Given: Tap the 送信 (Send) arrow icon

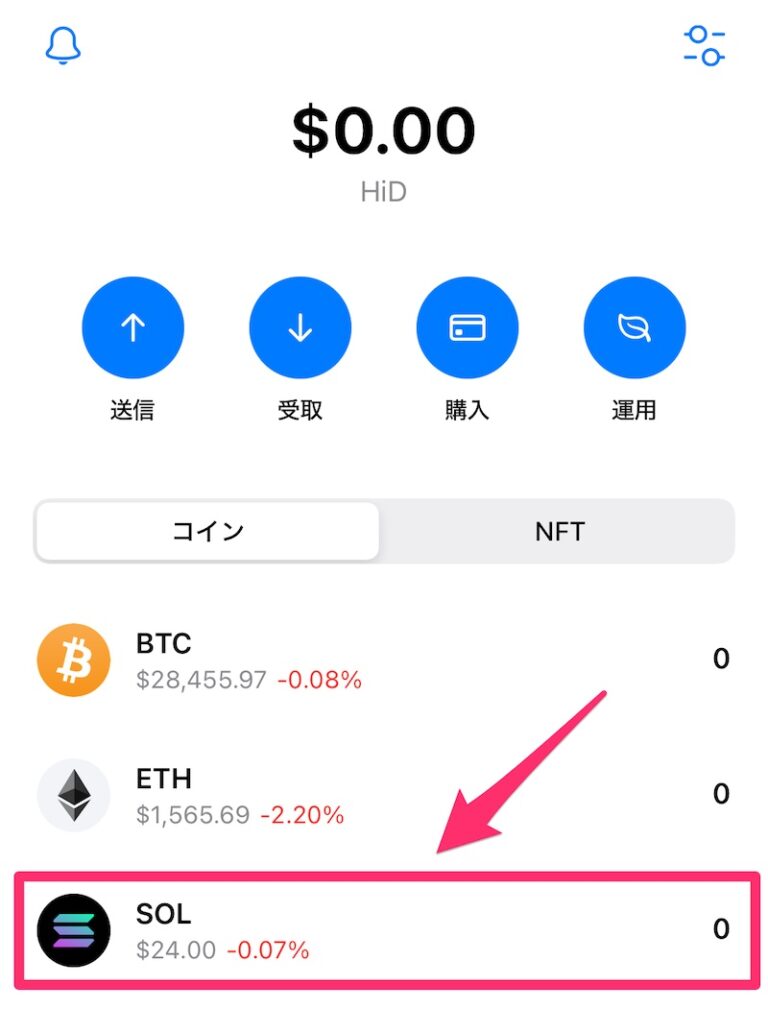Looking at the screenshot, I should tap(133, 327).
